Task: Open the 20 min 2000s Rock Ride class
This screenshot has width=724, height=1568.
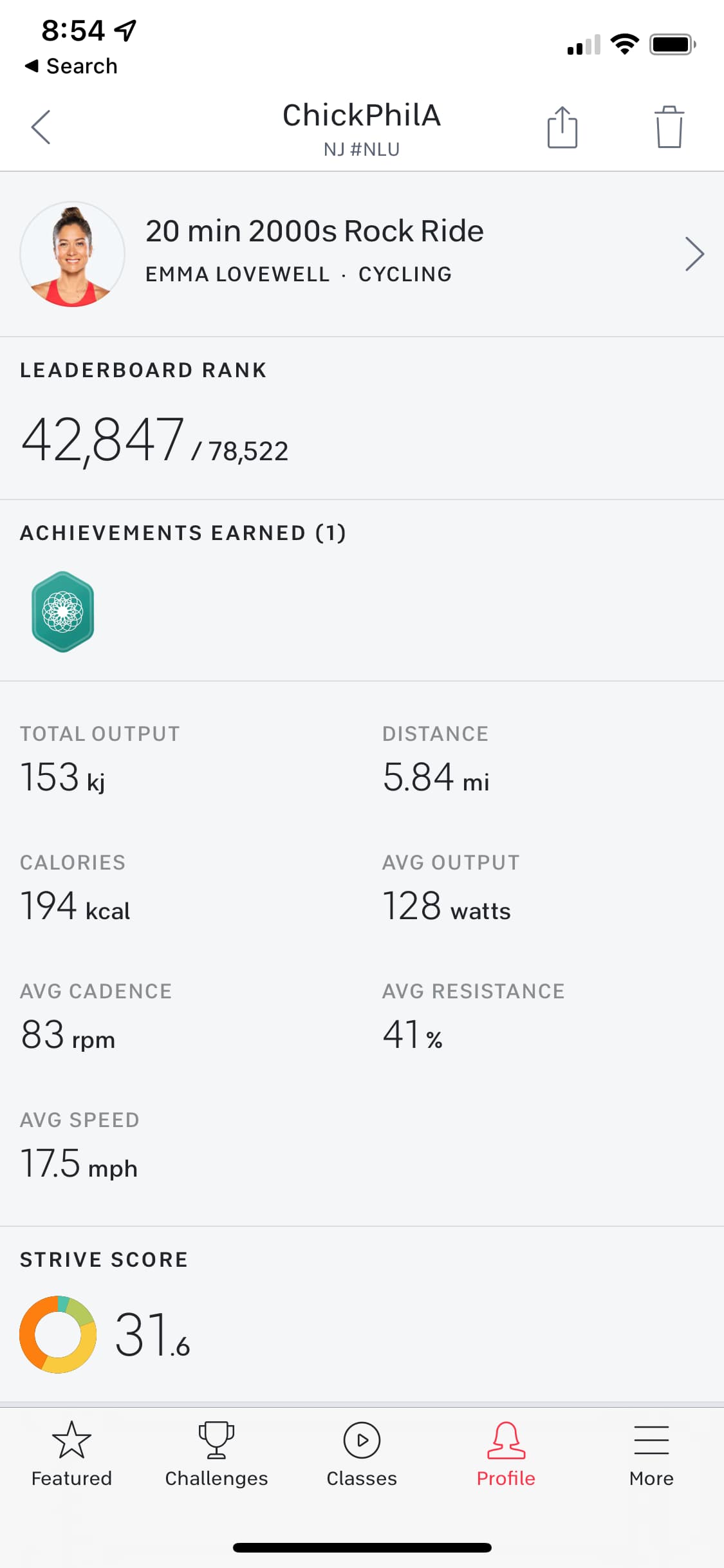Action: (362, 254)
